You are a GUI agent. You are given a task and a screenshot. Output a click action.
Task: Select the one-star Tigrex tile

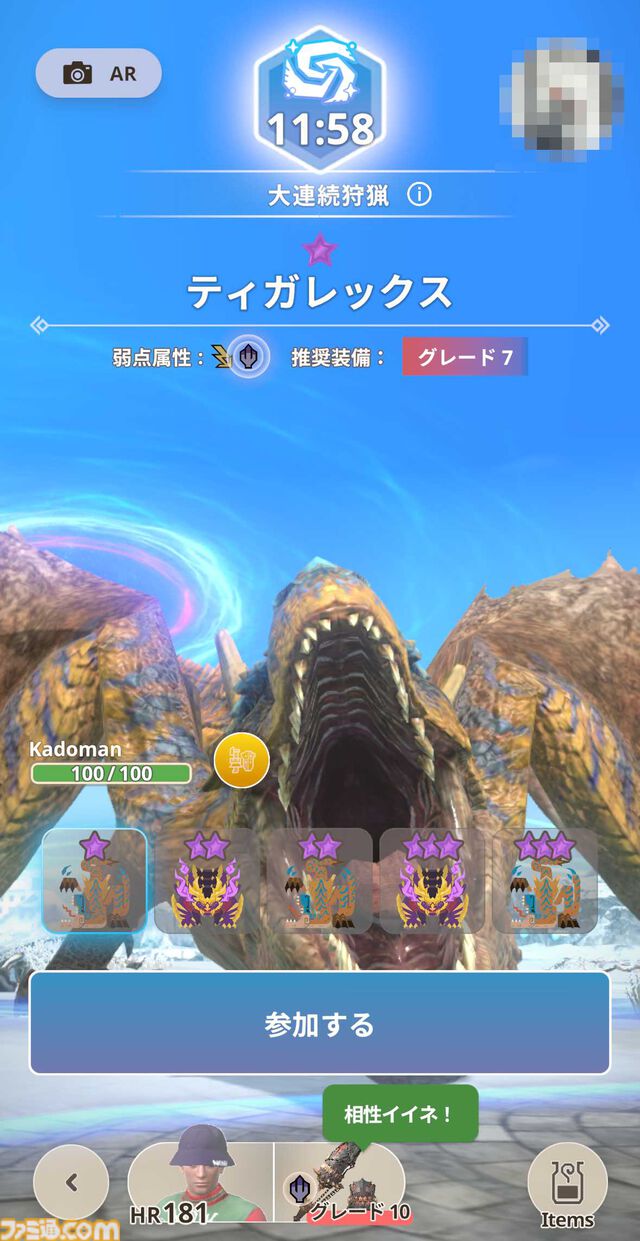click(94, 881)
